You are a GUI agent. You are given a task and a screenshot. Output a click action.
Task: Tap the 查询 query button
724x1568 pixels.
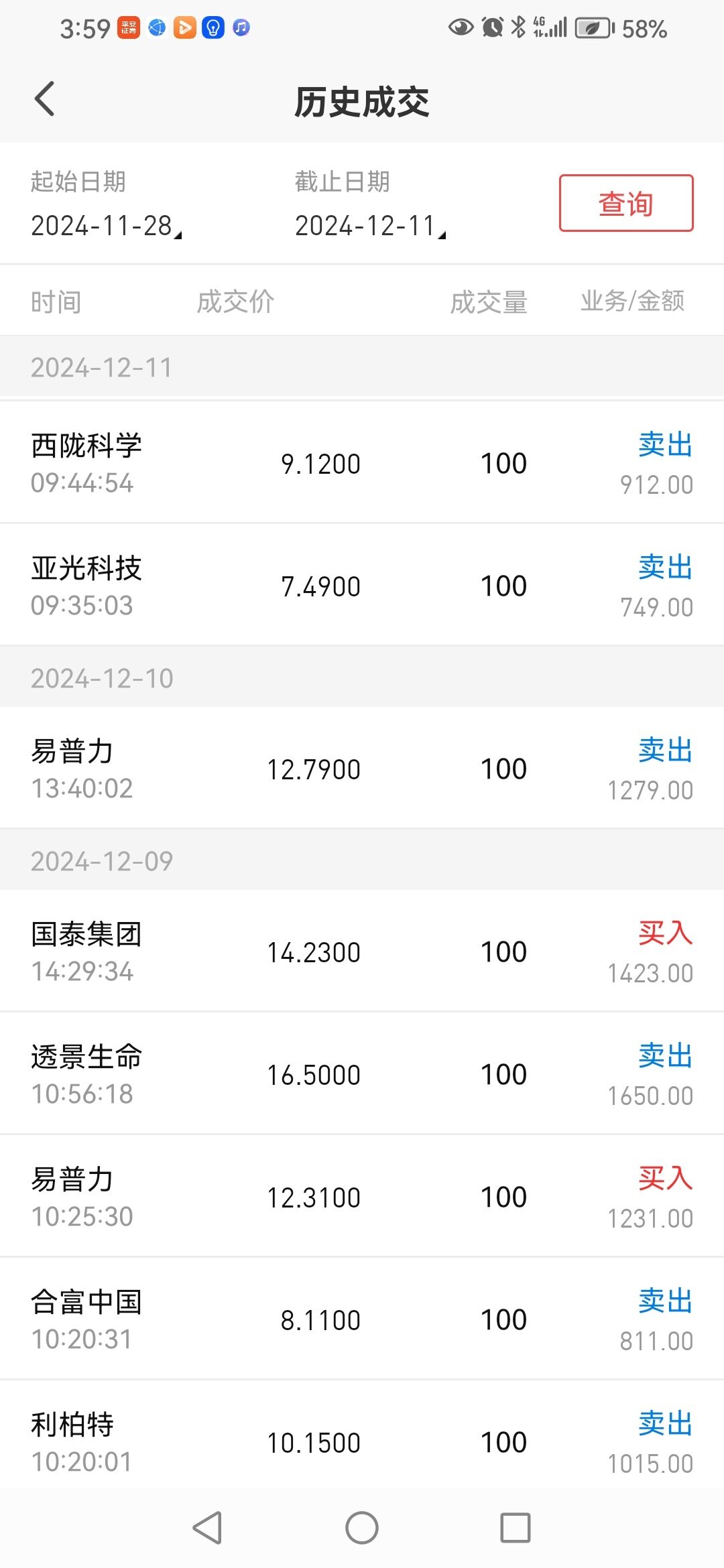click(x=626, y=203)
